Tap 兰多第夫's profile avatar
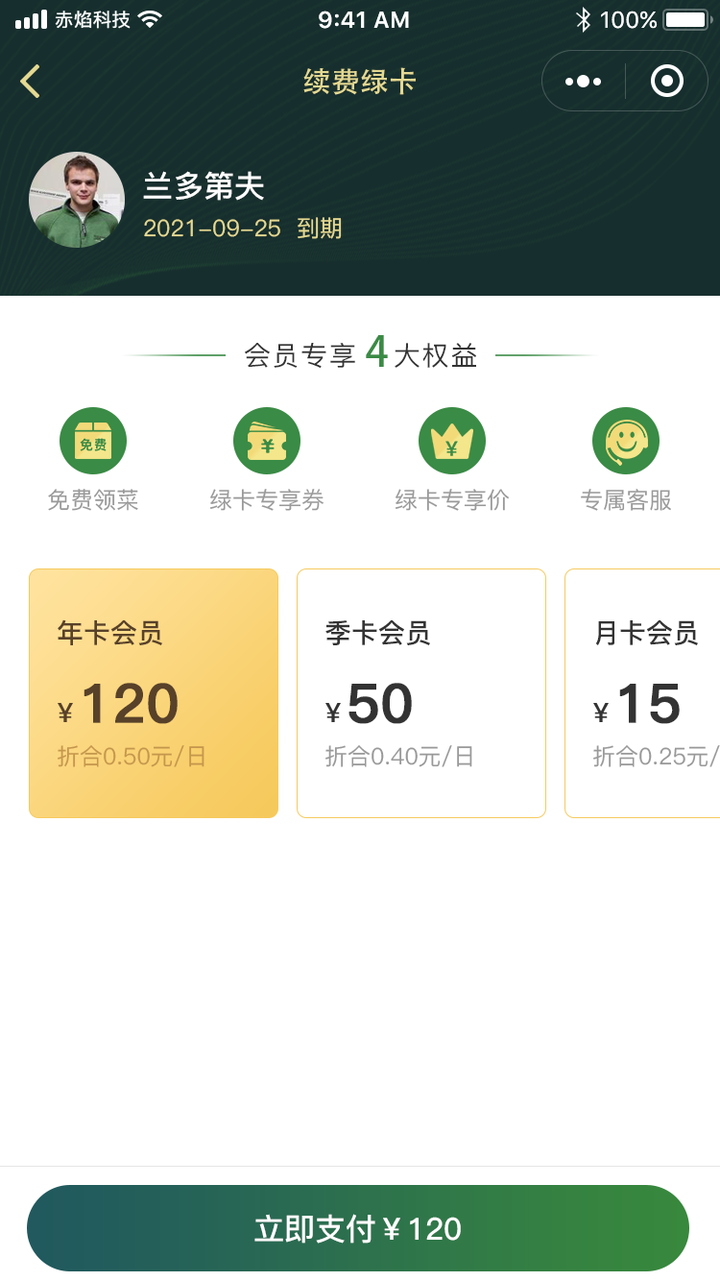720x1281 pixels. 77,200
